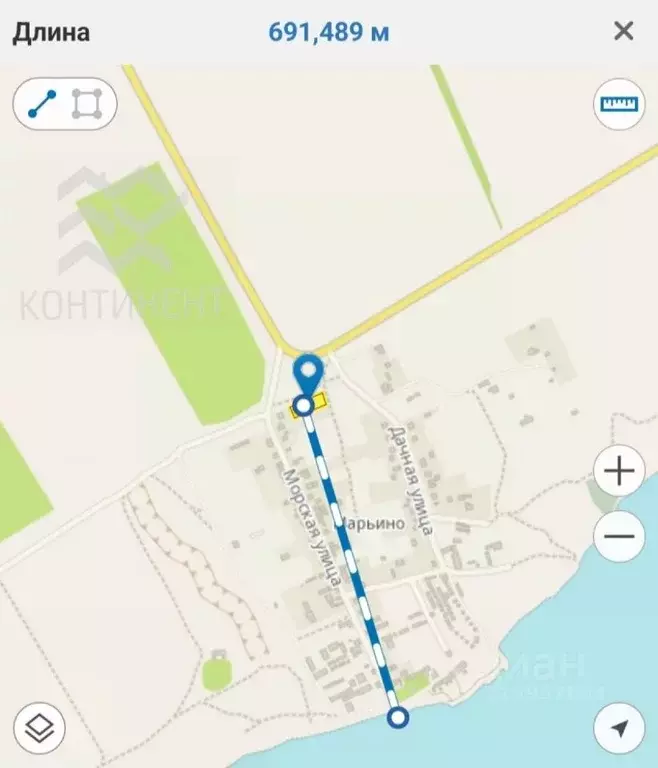Close the length measurement panel
Image resolution: width=658 pixels, height=768 pixels.
click(x=623, y=31)
